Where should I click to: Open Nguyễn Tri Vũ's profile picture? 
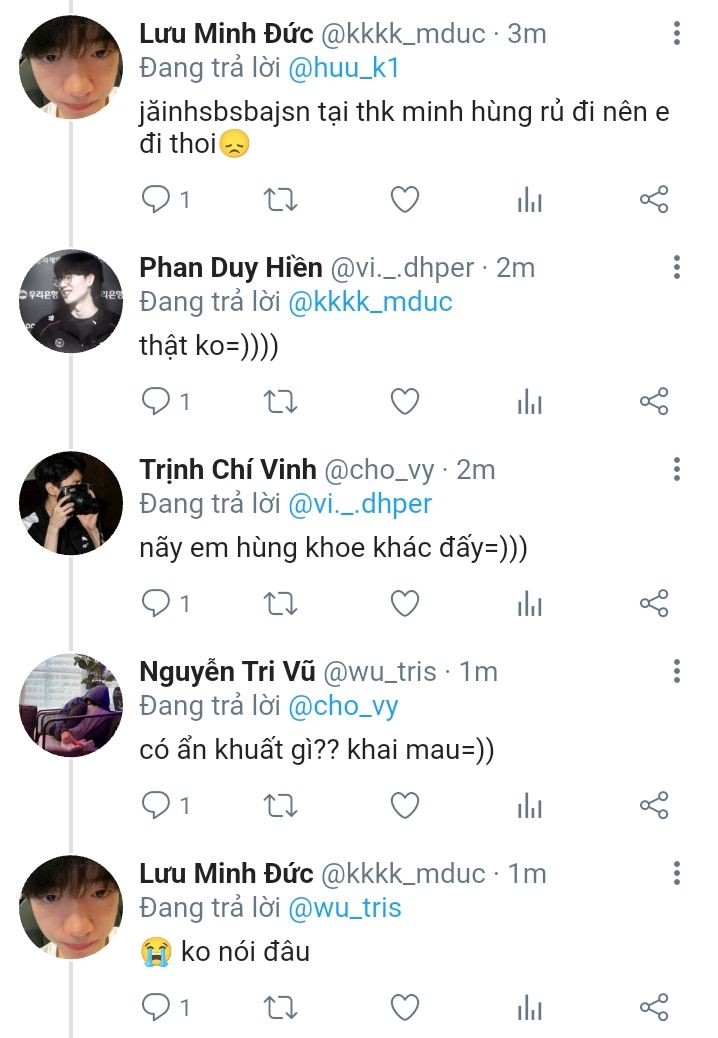(70, 705)
